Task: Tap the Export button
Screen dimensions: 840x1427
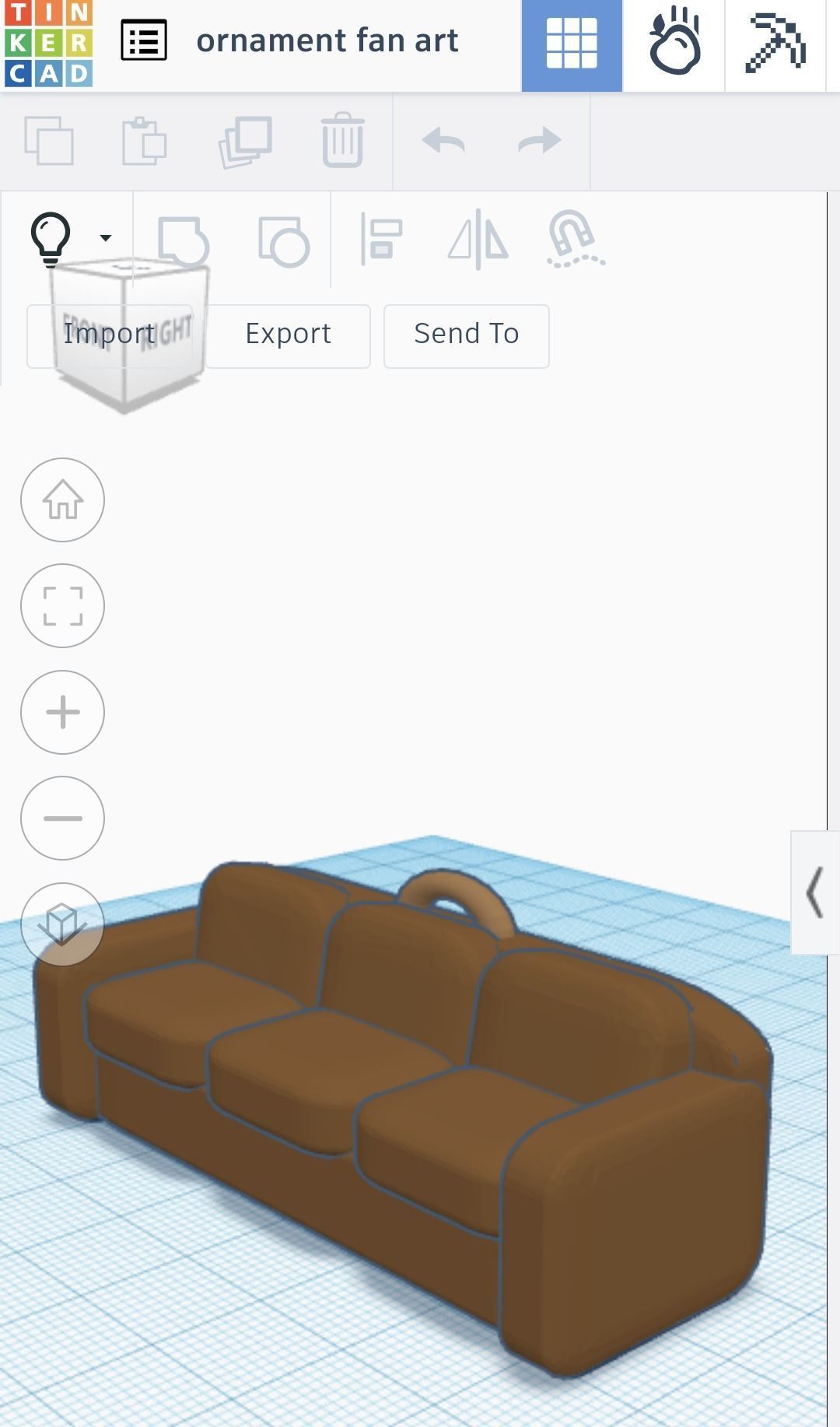Action: 288,335
